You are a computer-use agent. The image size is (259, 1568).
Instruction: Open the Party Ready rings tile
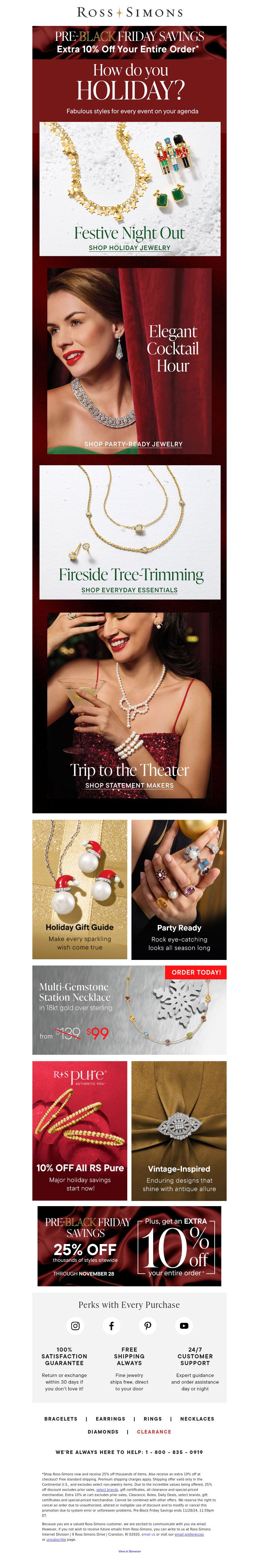pos(179,889)
